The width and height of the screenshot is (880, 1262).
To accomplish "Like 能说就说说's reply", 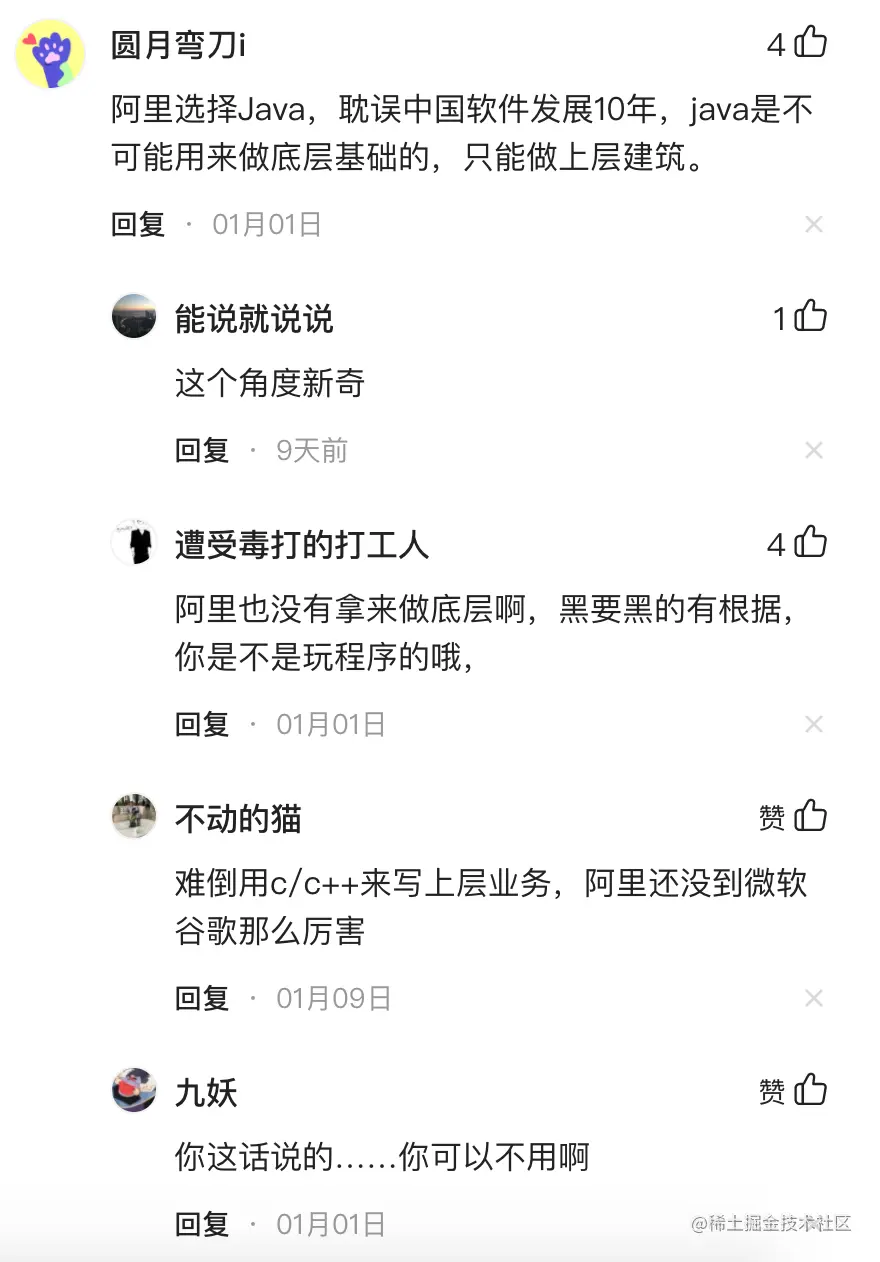I will click(x=810, y=317).
